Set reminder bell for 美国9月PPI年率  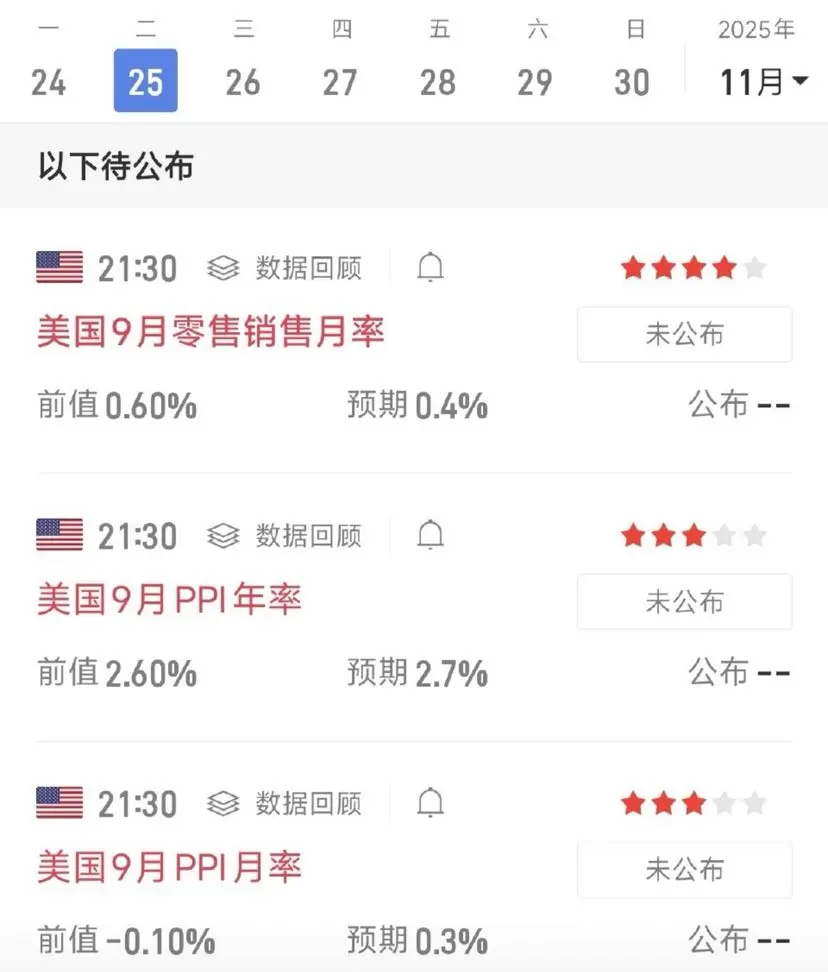coord(430,536)
